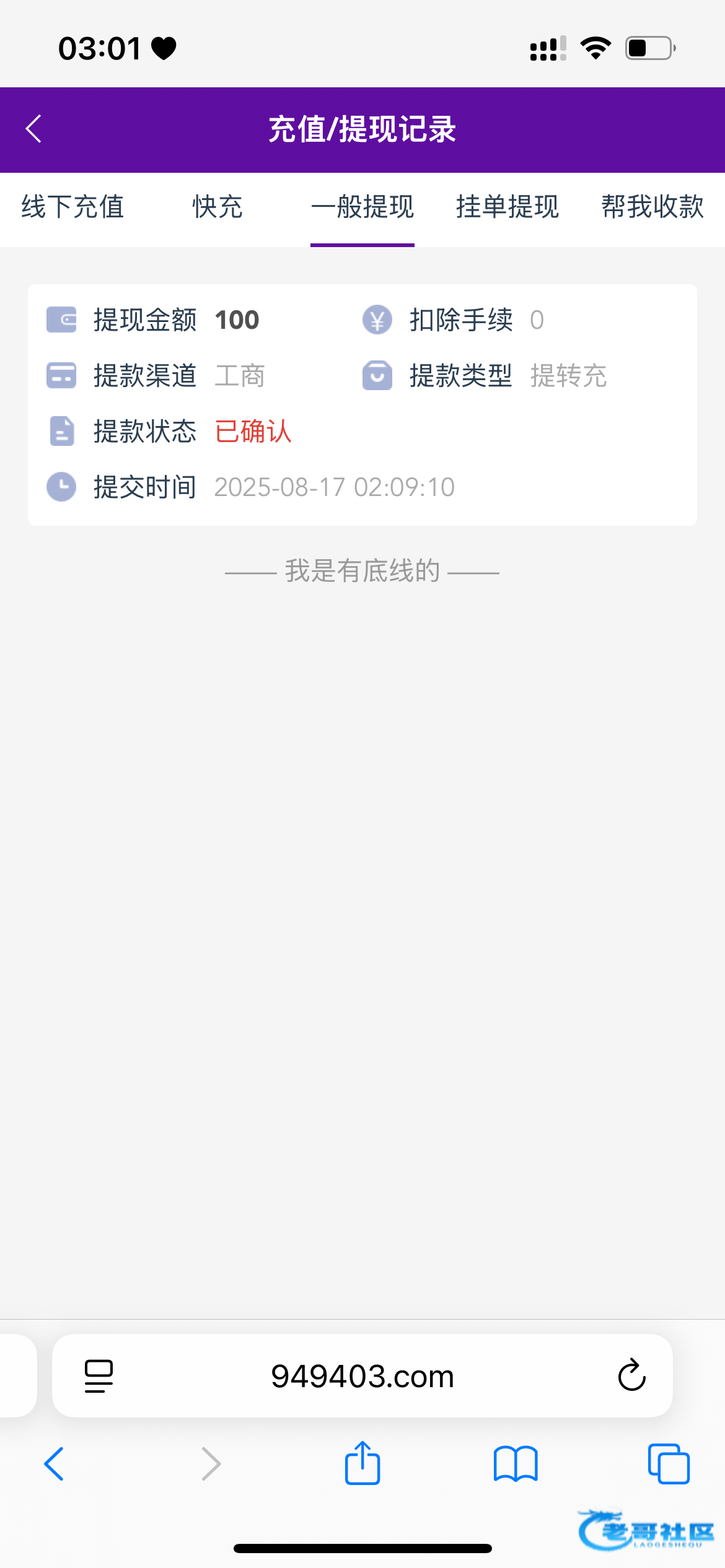Viewport: 725px width, 1568px height.
Task: Share this page from the toolbar
Action: click(x=362, y=1463)
